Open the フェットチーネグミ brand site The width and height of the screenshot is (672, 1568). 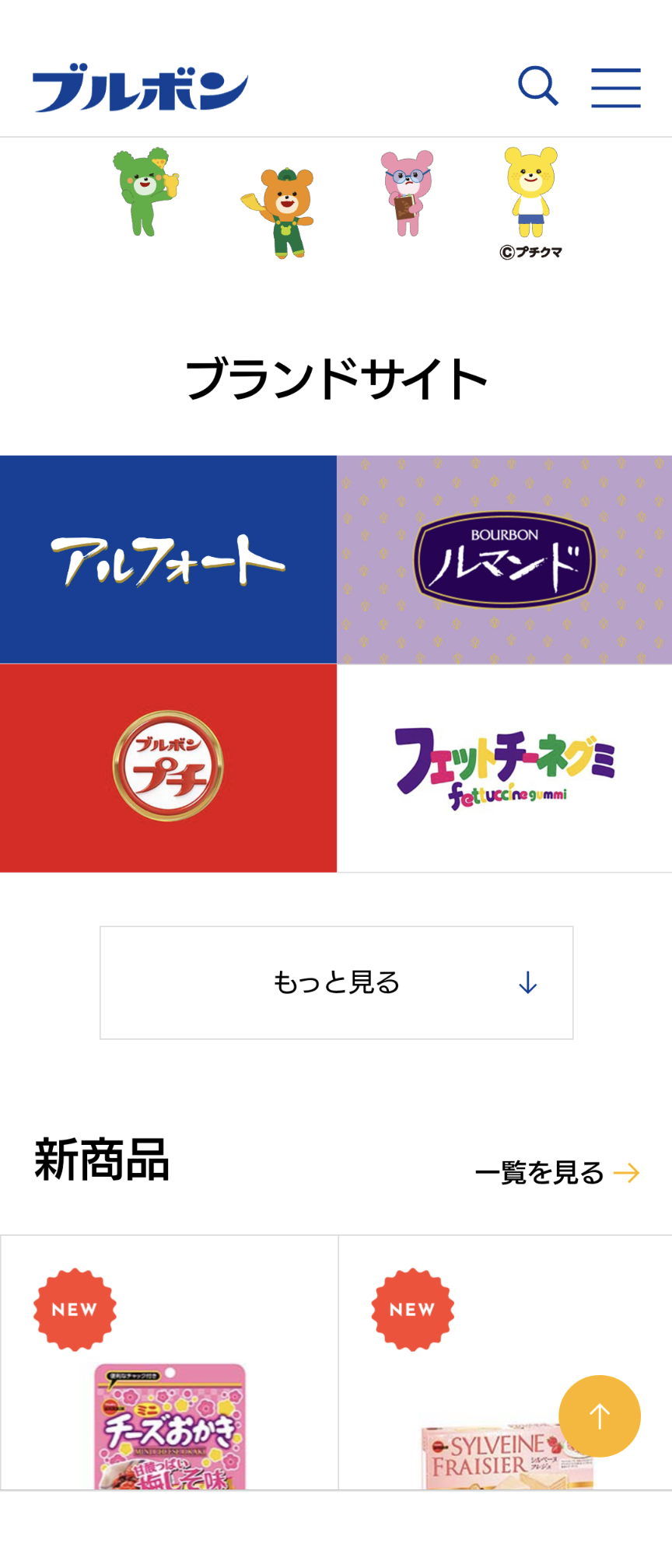[x=505, y=768]
